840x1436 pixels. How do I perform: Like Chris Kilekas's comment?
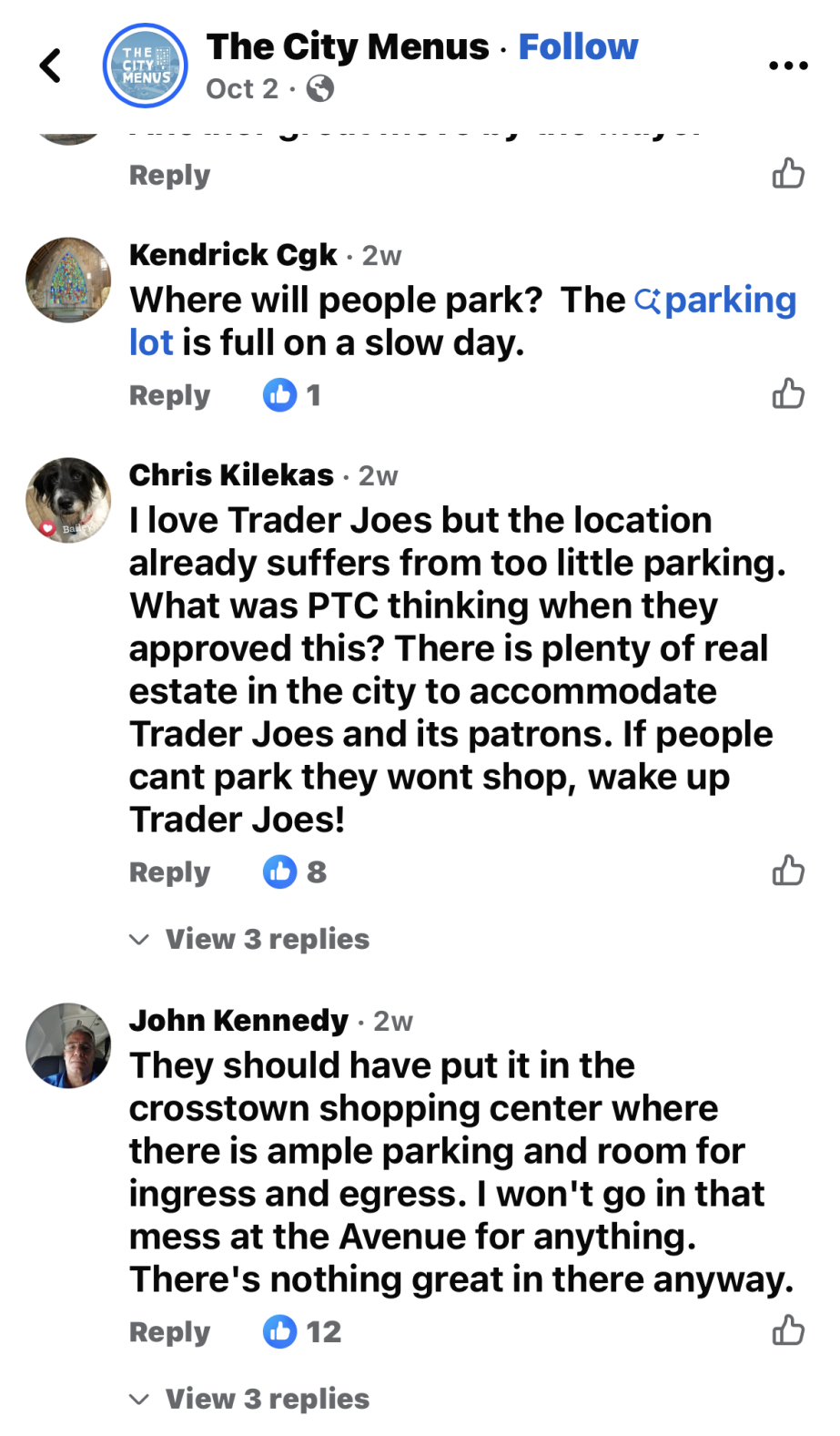point(788,871)
